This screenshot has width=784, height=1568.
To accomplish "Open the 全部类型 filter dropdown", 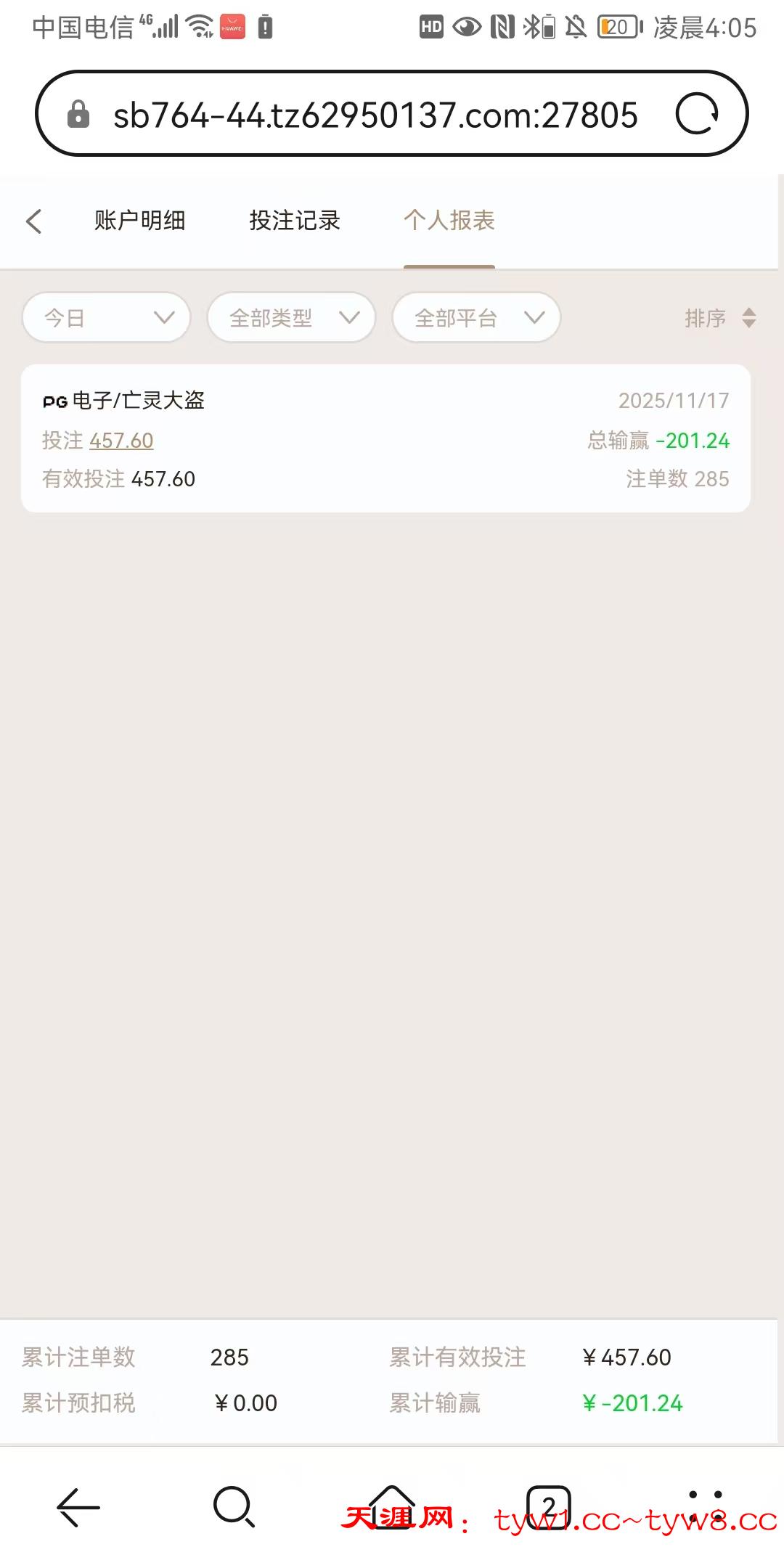I will coord(291,318).
